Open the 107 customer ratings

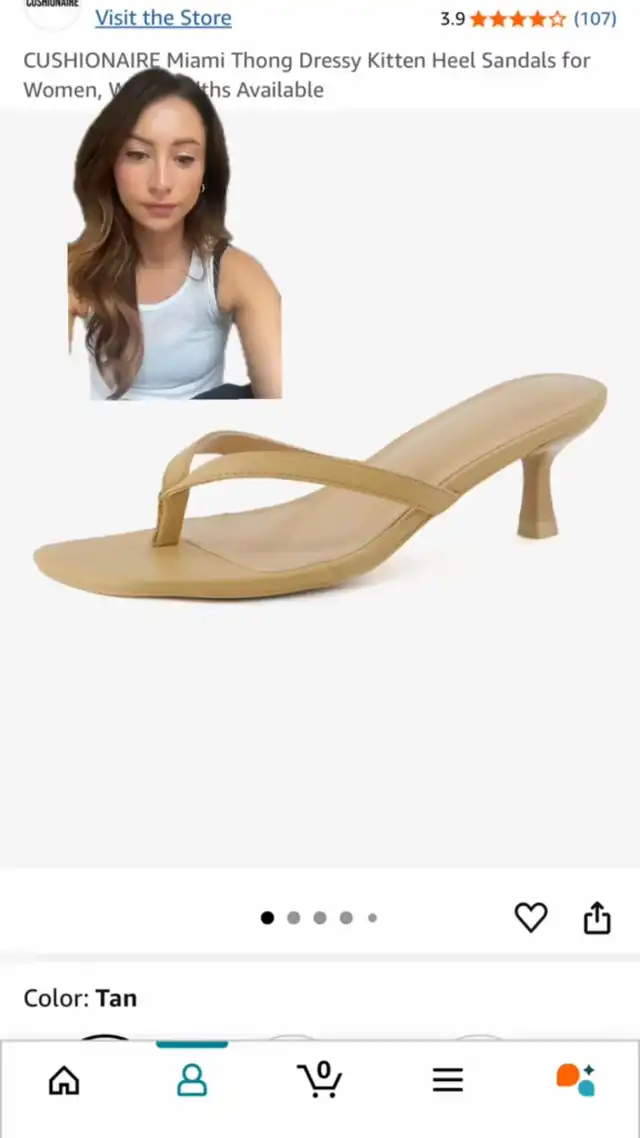pos(594,18)
